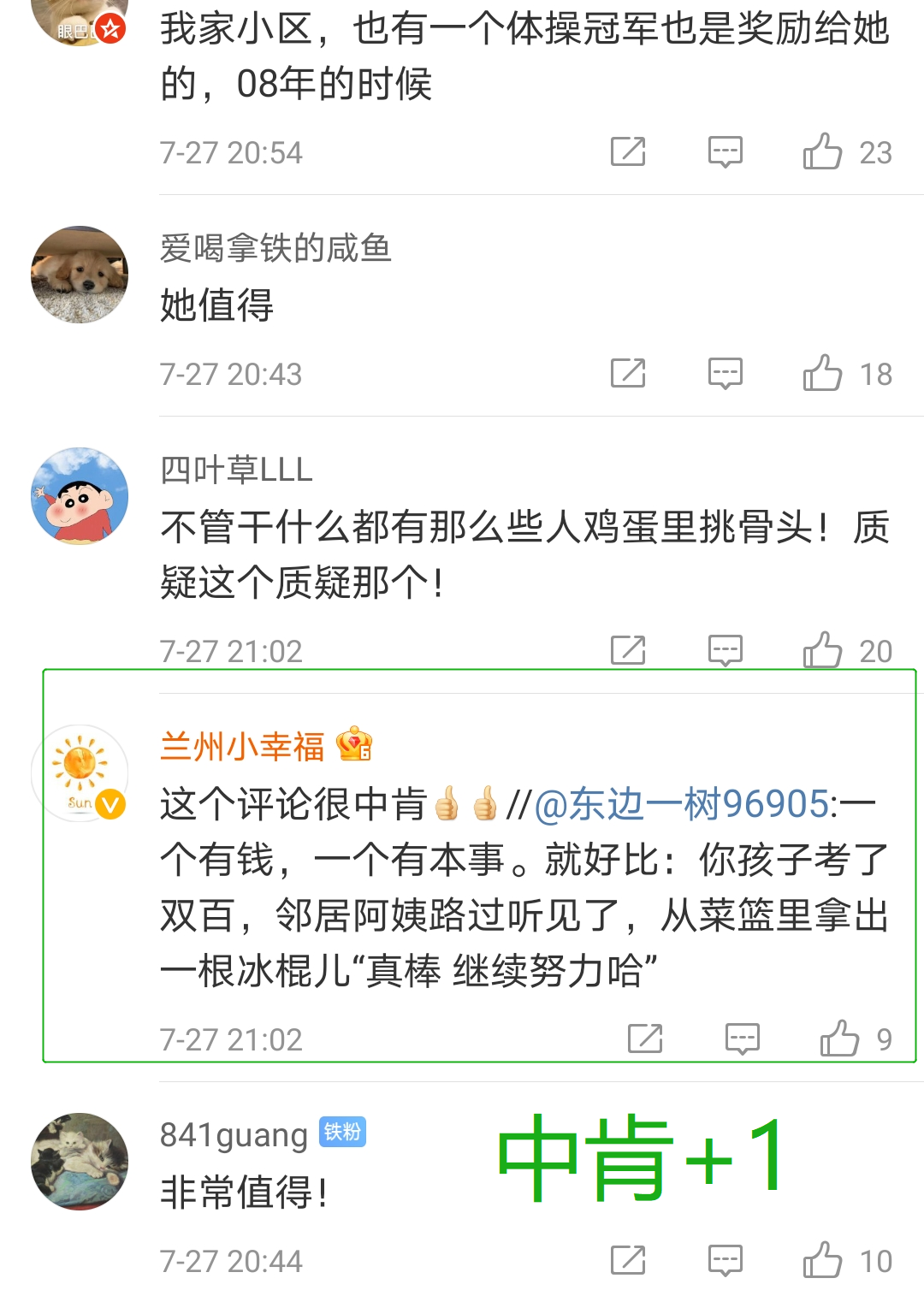Viewport: 924px width, 1296px height.
Task: Reply to 爱喝拿铁的咸鱼's comment
Action: point(725,374)
